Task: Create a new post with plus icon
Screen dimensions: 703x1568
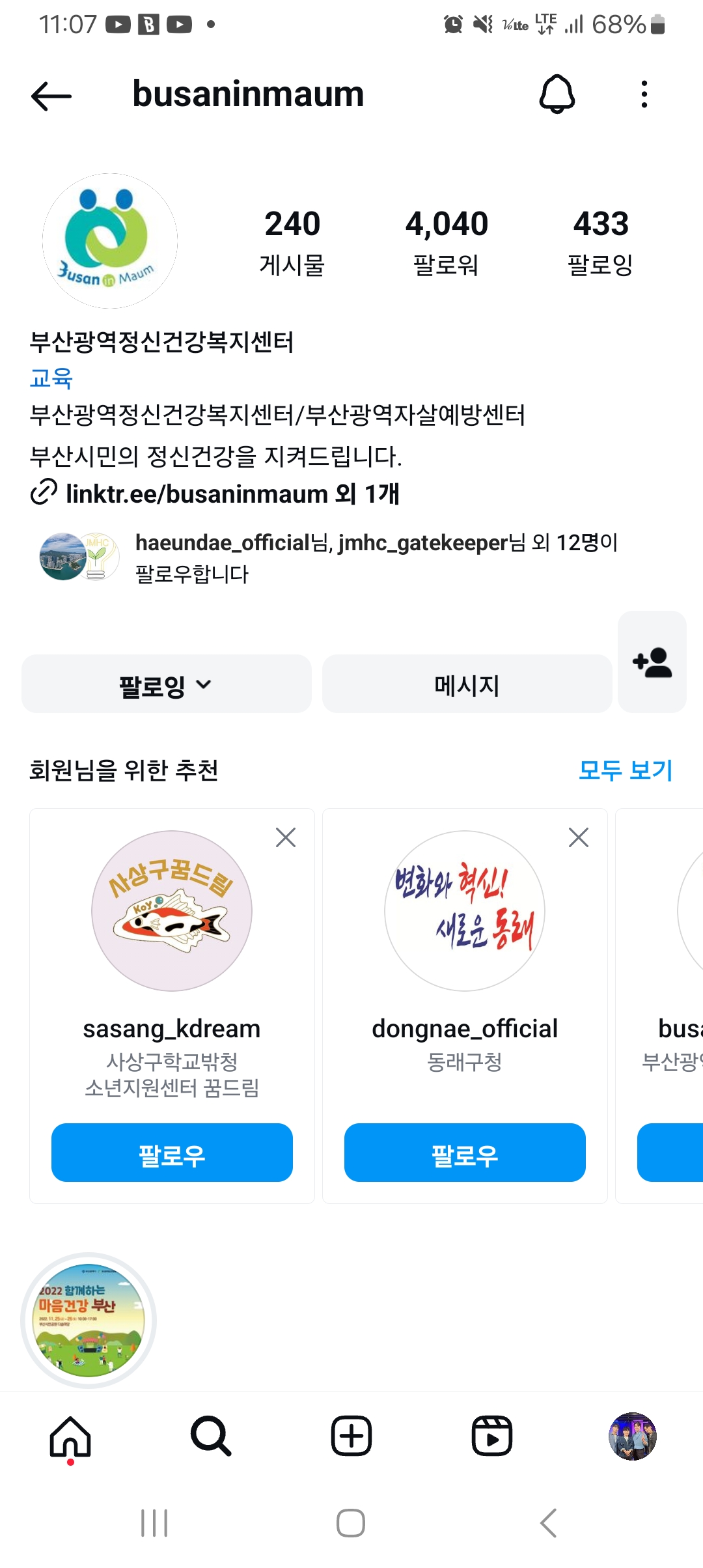Action: click(351, 1436)
